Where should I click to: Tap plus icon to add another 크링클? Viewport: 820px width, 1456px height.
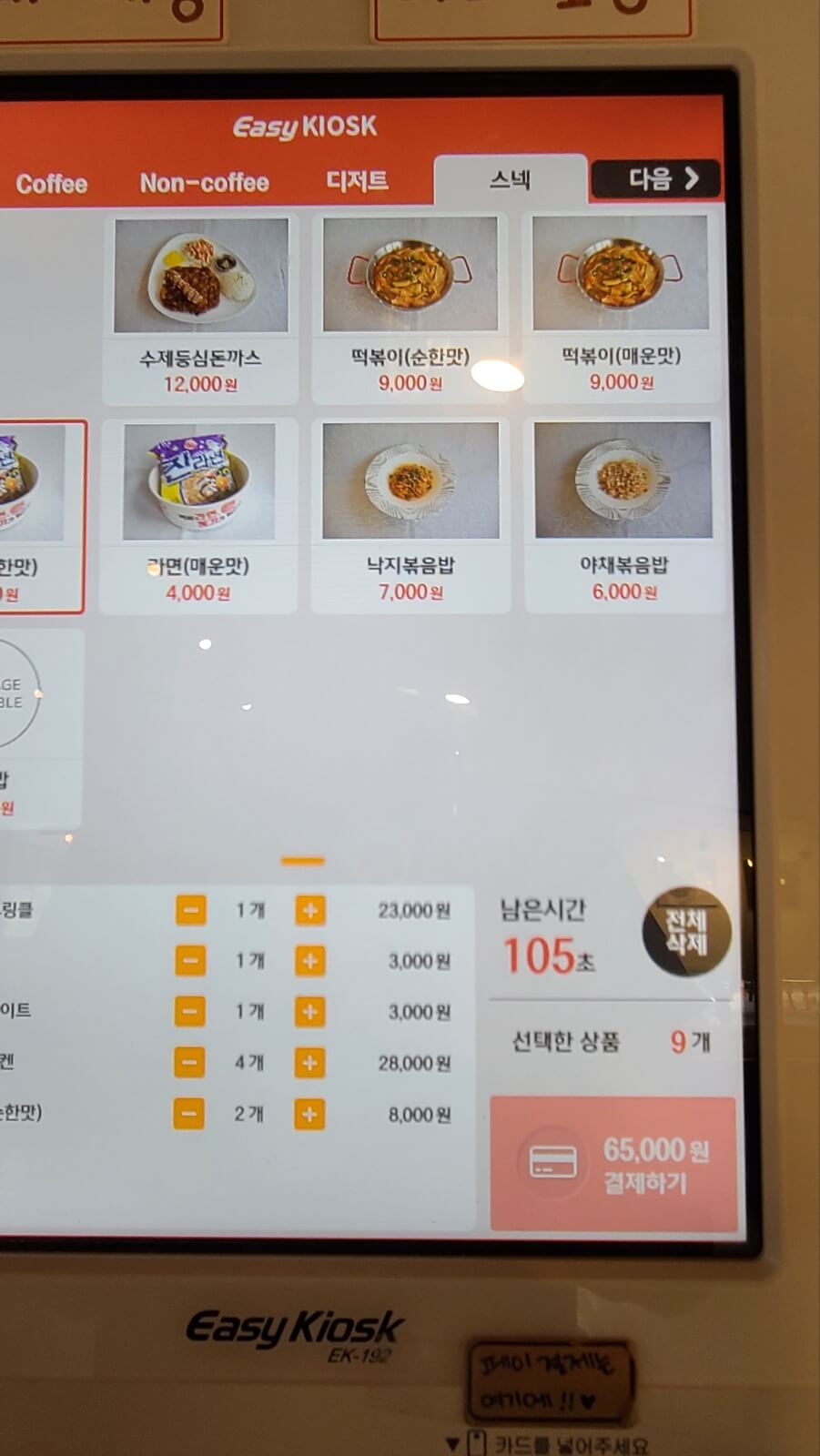tap(309, 910)
